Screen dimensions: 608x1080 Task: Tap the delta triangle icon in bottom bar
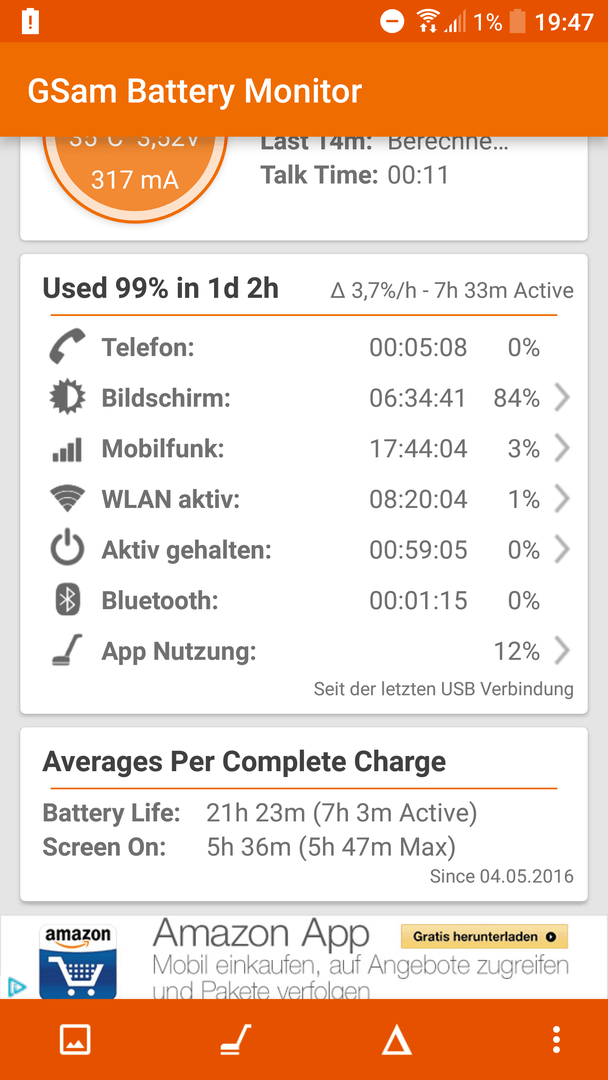click(397, 1039)
